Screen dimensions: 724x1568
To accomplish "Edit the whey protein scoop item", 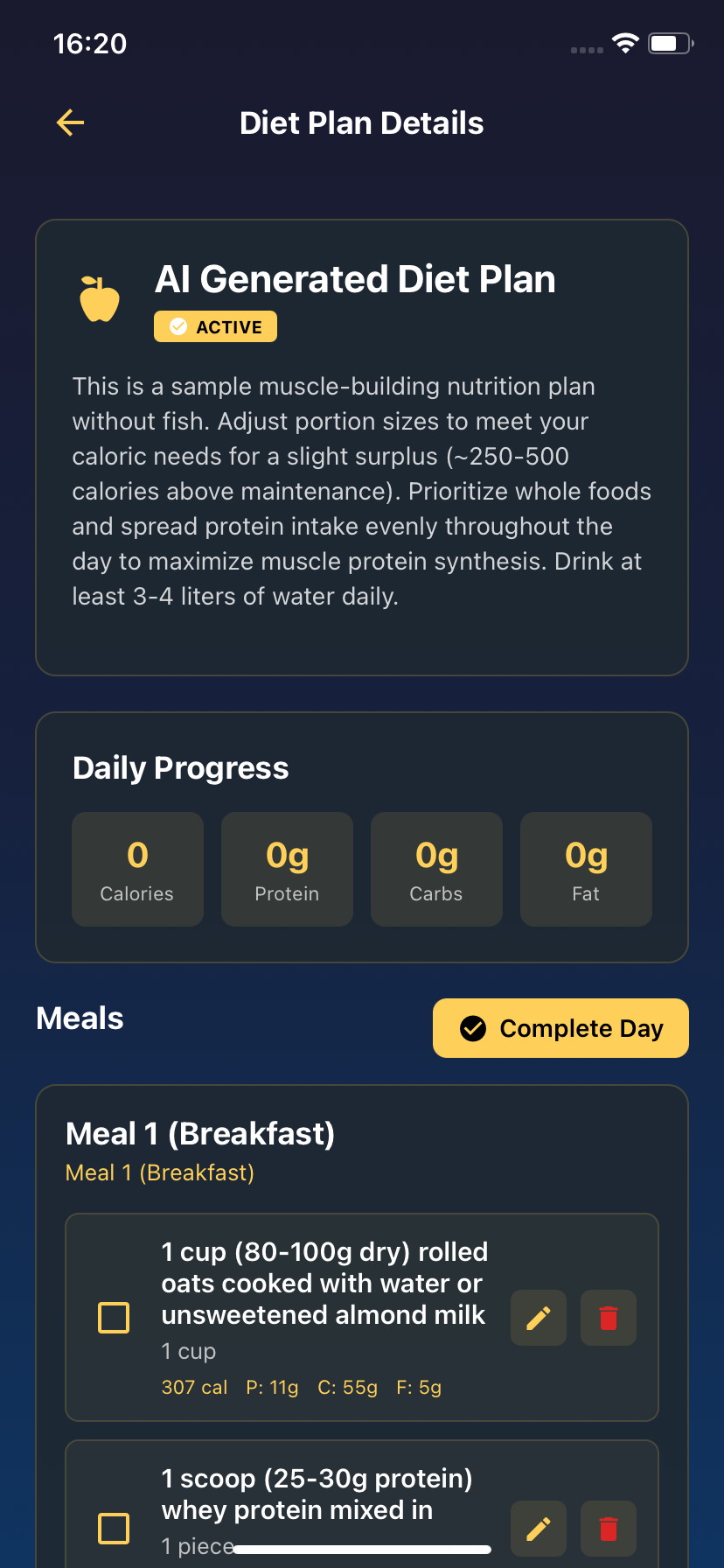I will pos(538,1529).
